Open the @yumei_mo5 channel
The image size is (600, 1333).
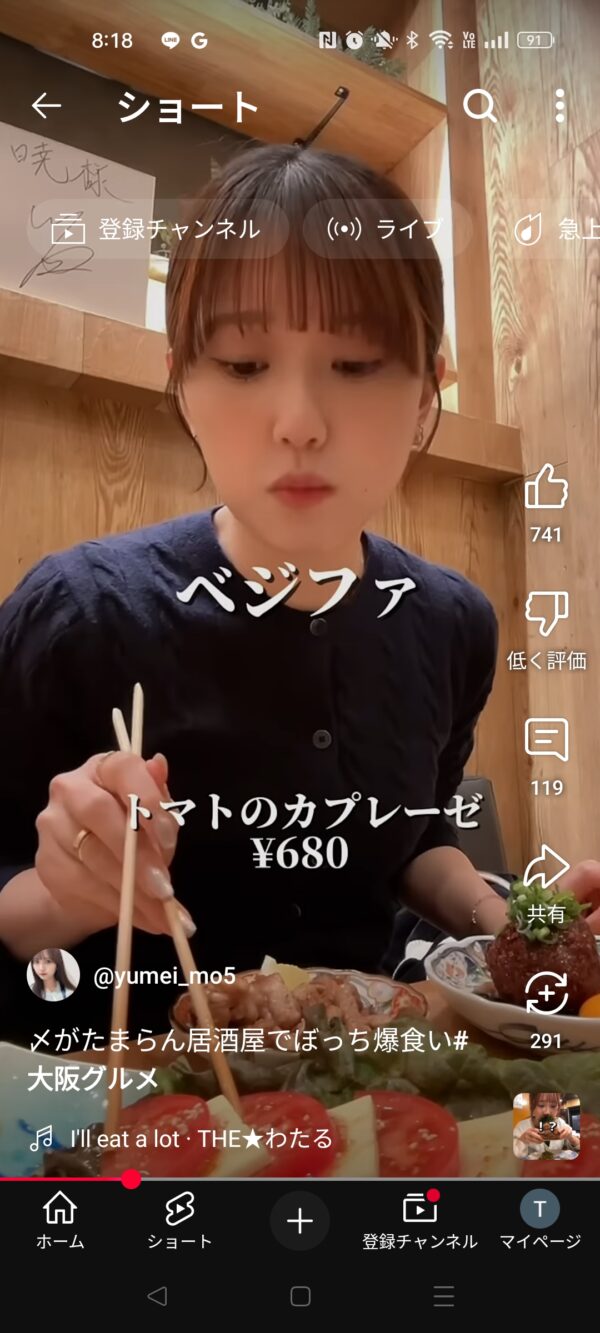click(x=164, y=976)
